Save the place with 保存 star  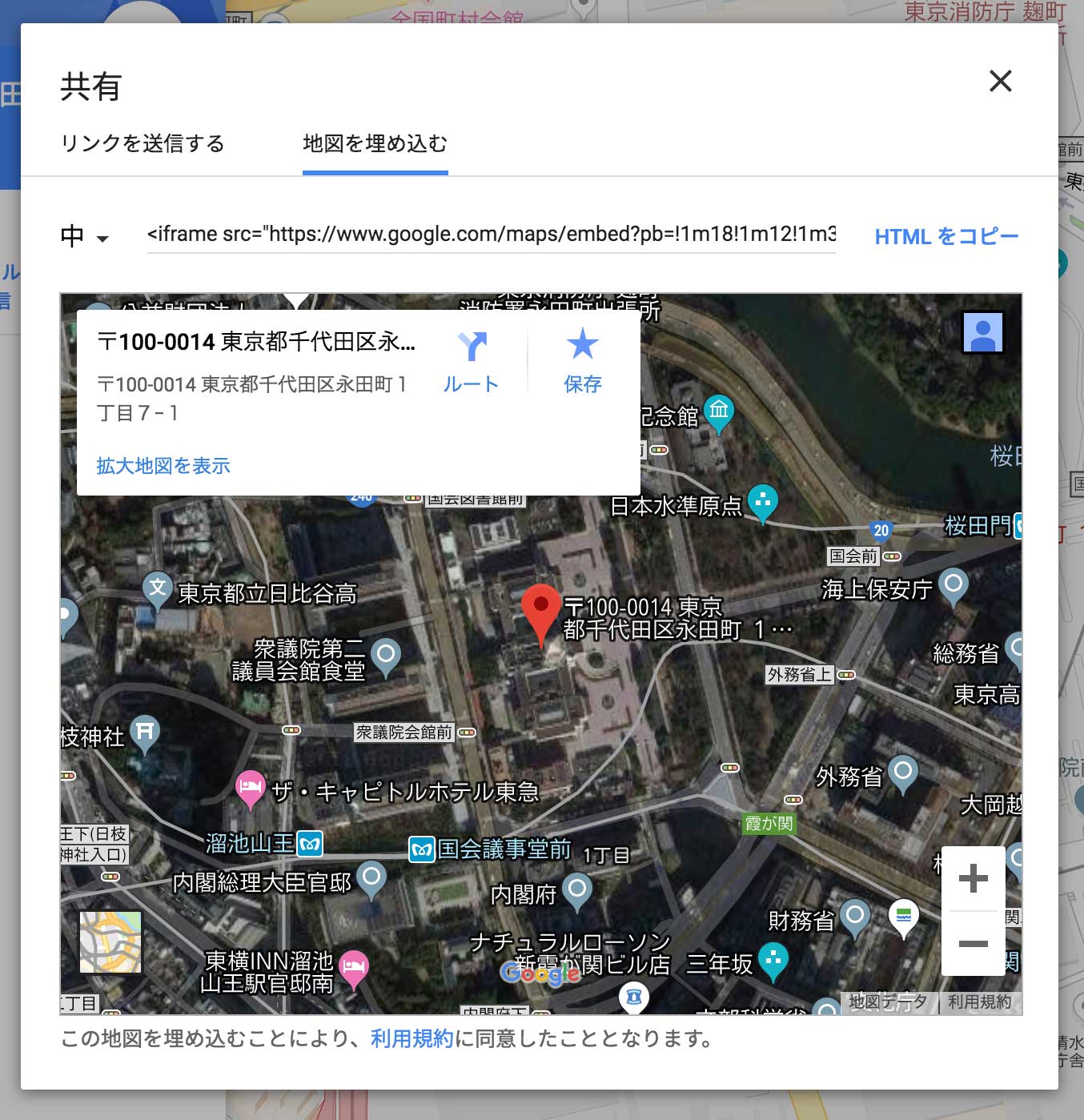[582, 362]
